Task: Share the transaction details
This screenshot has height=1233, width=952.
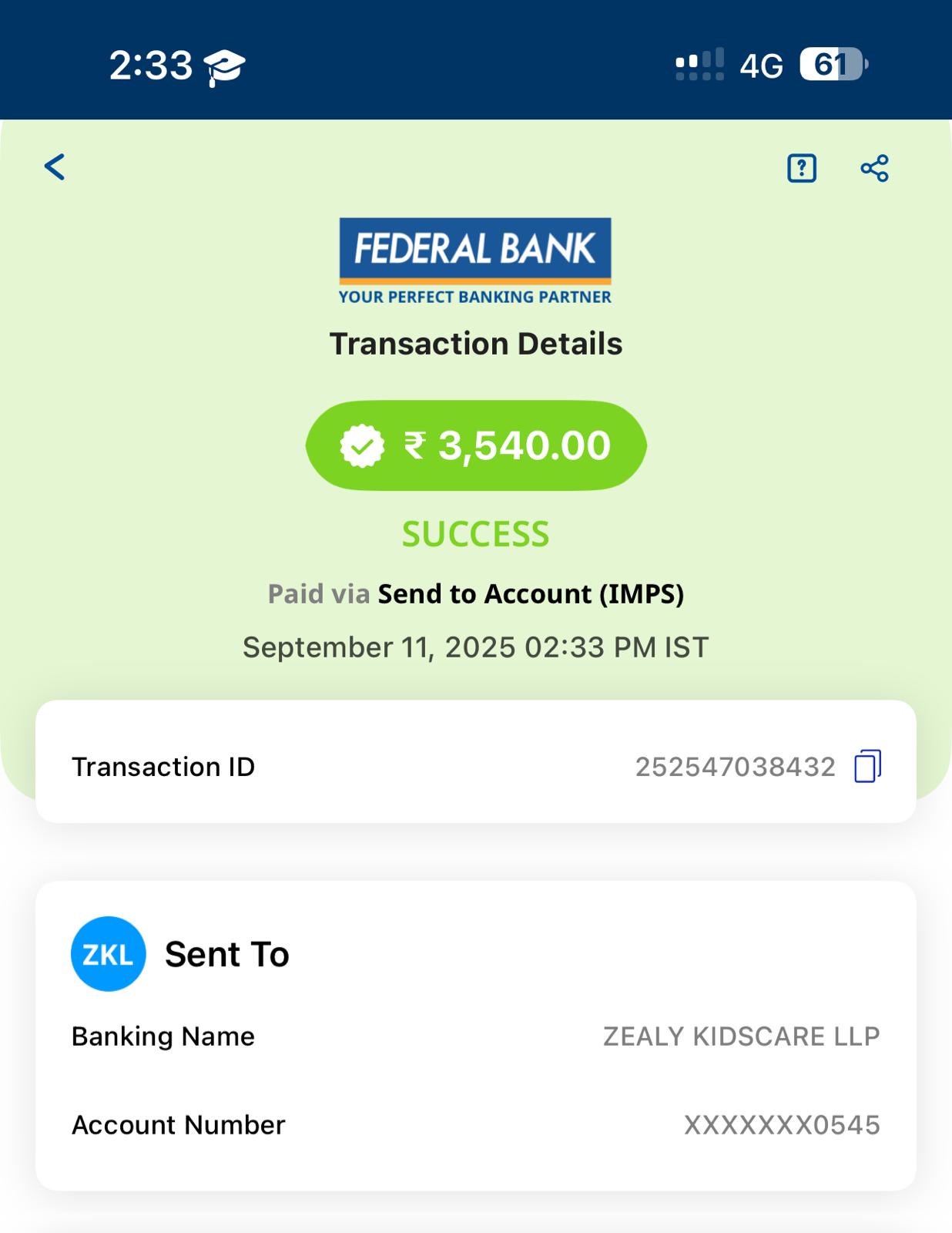Action: (x=874, y=168)
